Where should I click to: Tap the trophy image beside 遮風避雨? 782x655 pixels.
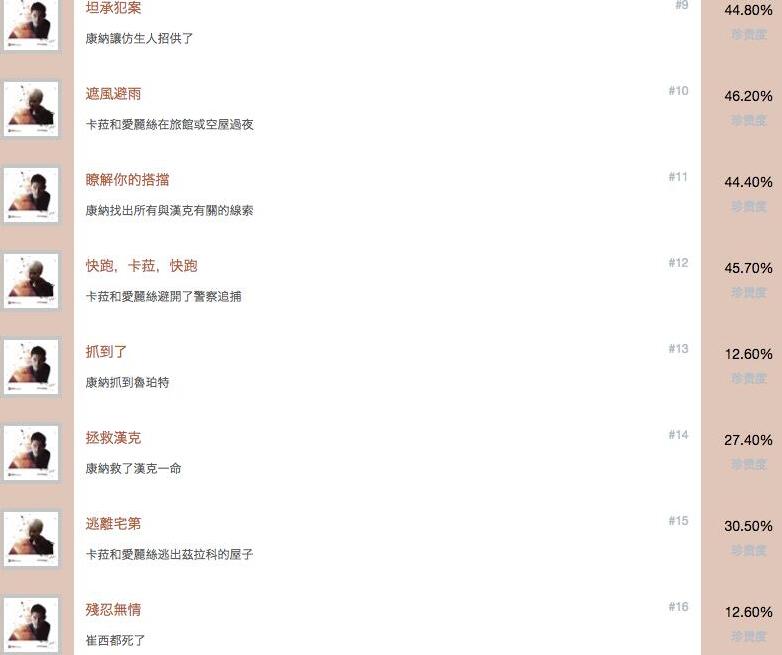(x=31, y=109)
